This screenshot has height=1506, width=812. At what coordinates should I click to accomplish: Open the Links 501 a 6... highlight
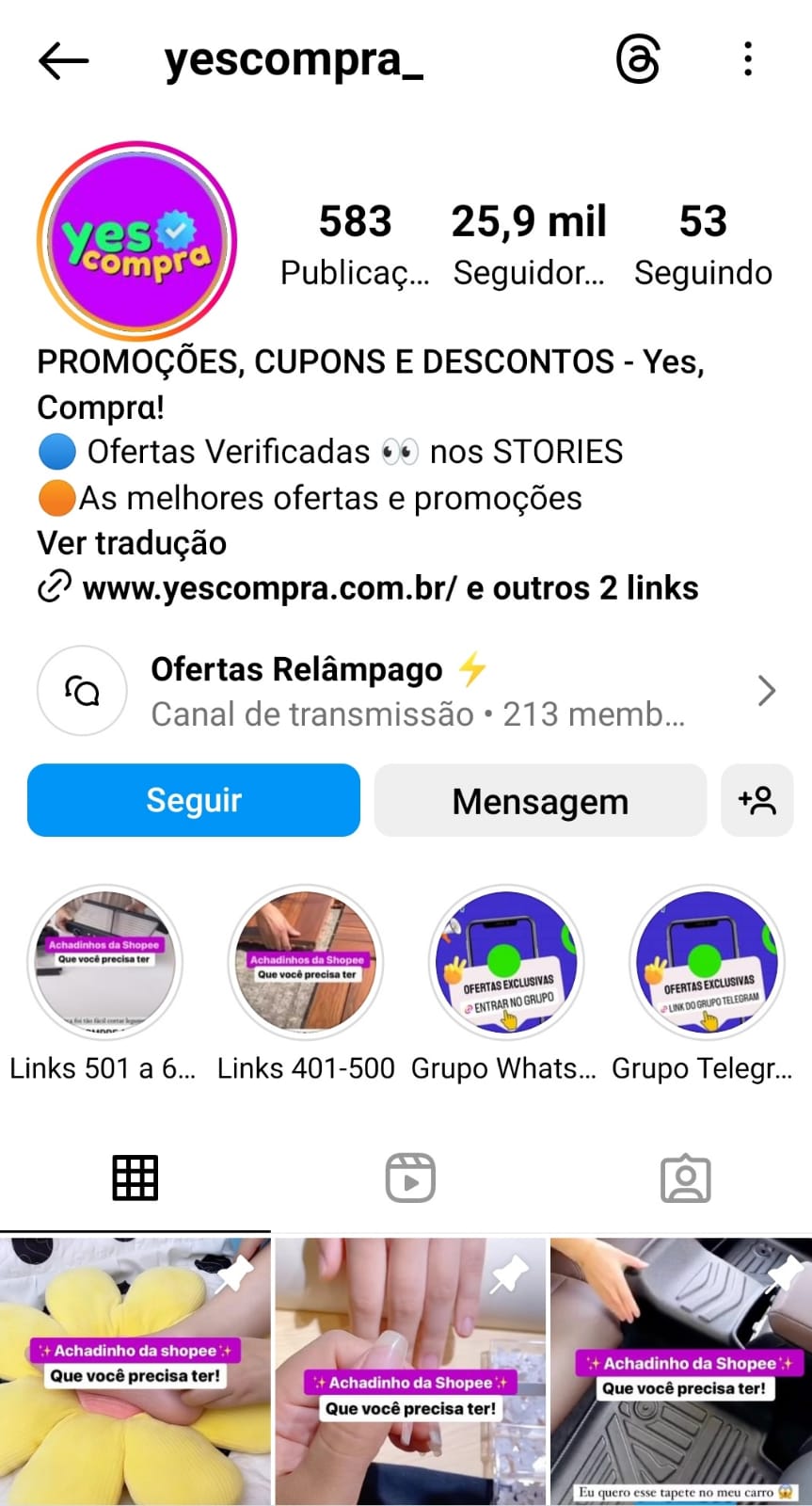104,963
